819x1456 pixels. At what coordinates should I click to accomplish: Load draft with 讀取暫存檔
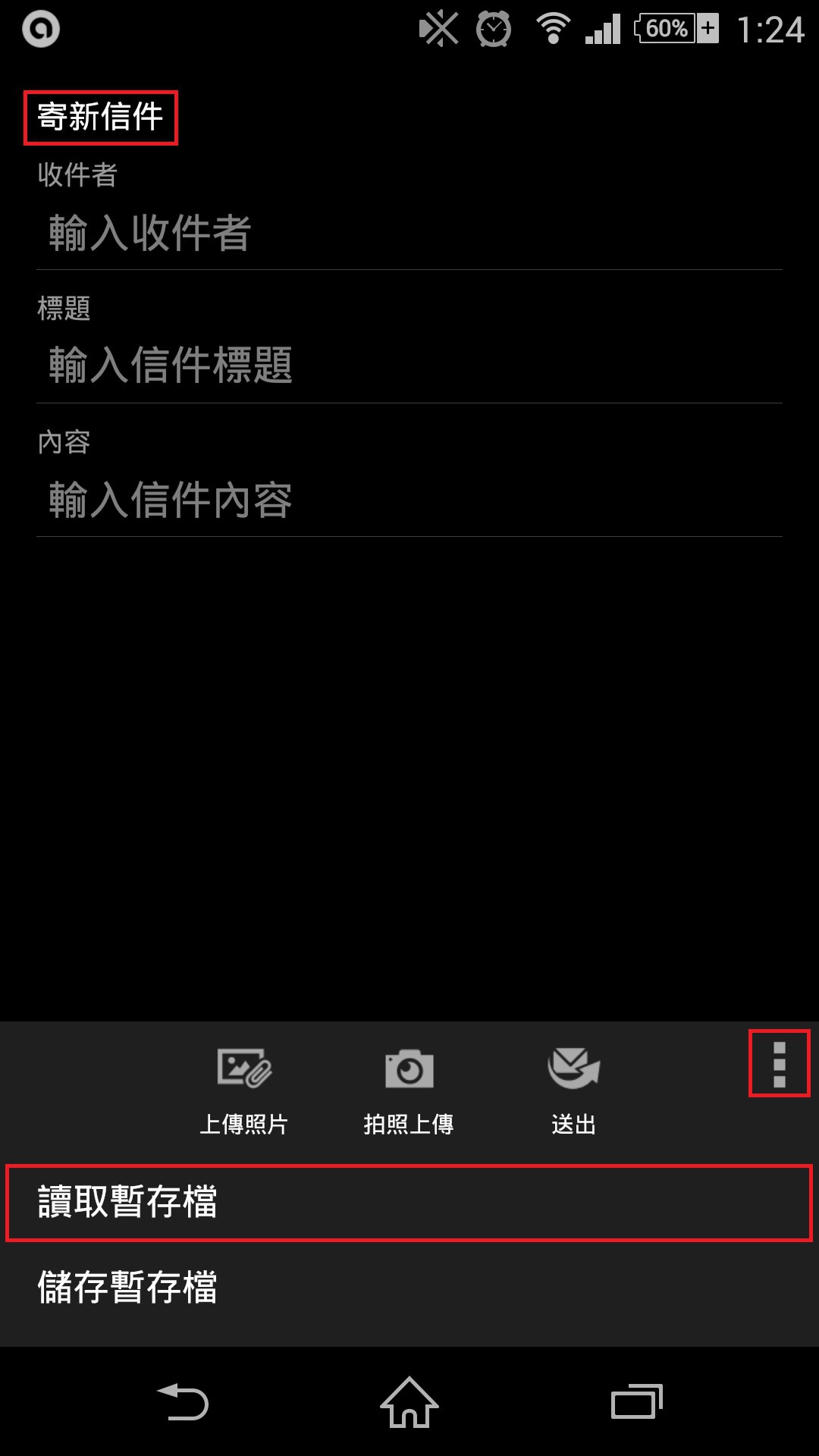click(x=409, y=1203)
